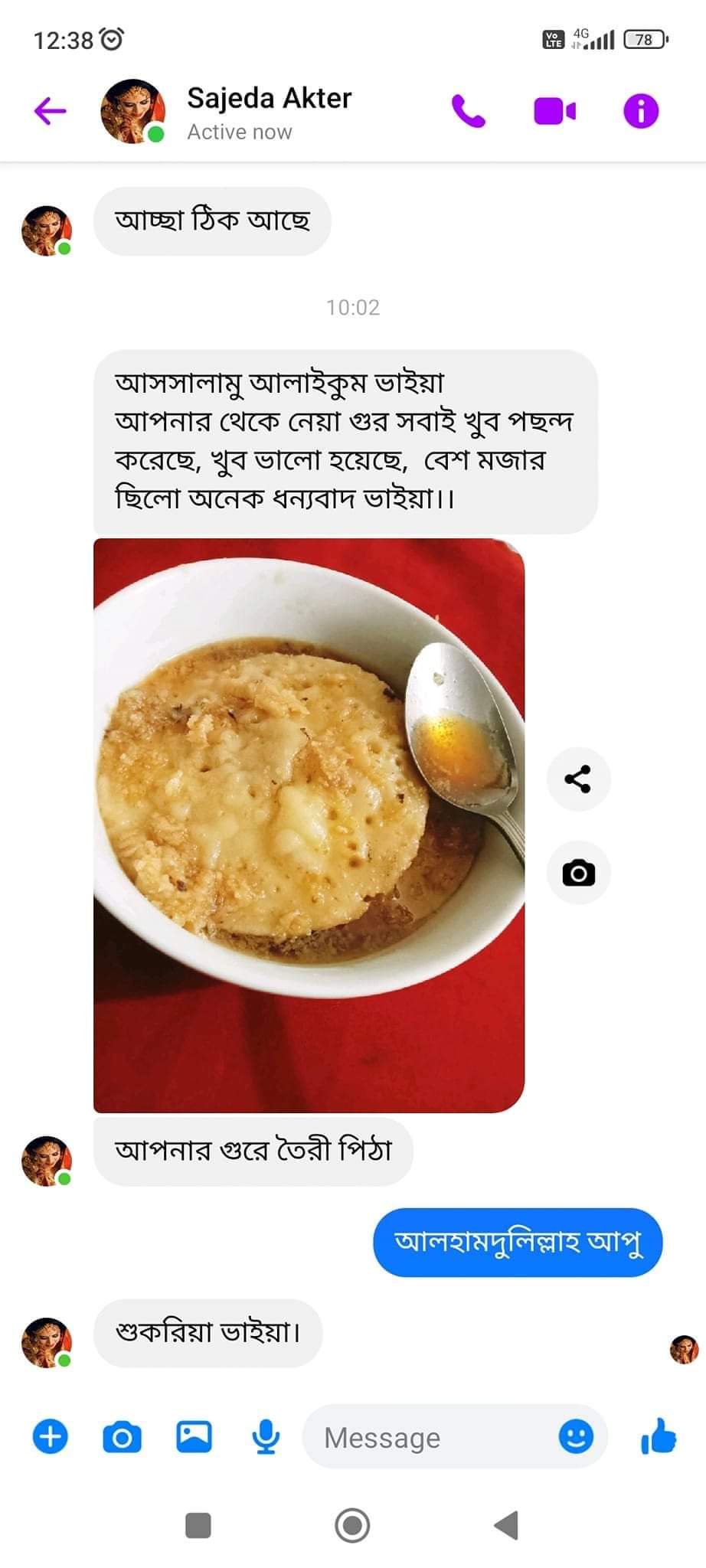
Task: Start a voice call with Sajeda Akter
Action: tap(468, 111)
